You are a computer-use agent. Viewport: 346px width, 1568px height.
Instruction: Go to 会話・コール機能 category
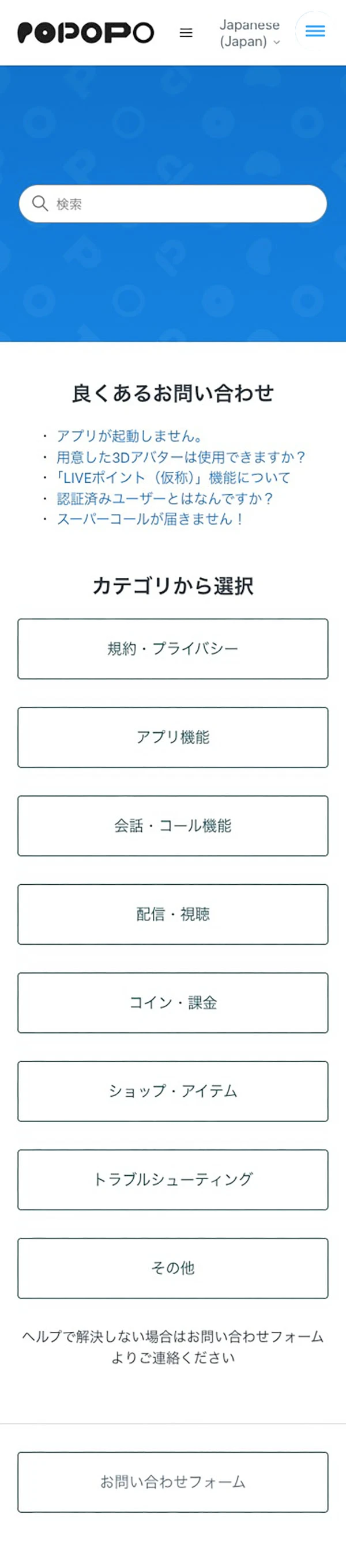[173, 826]
